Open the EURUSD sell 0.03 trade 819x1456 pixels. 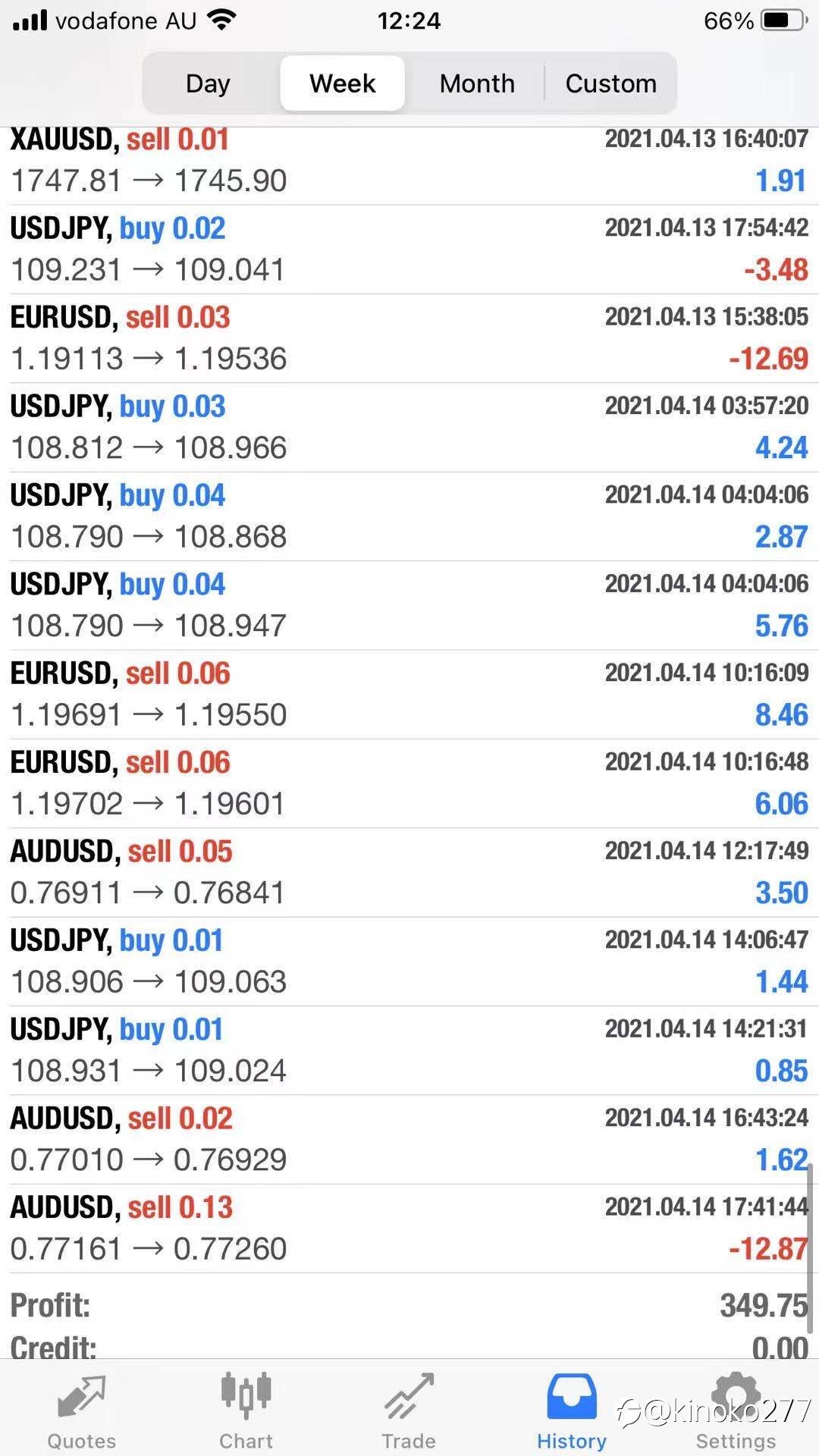409,338
